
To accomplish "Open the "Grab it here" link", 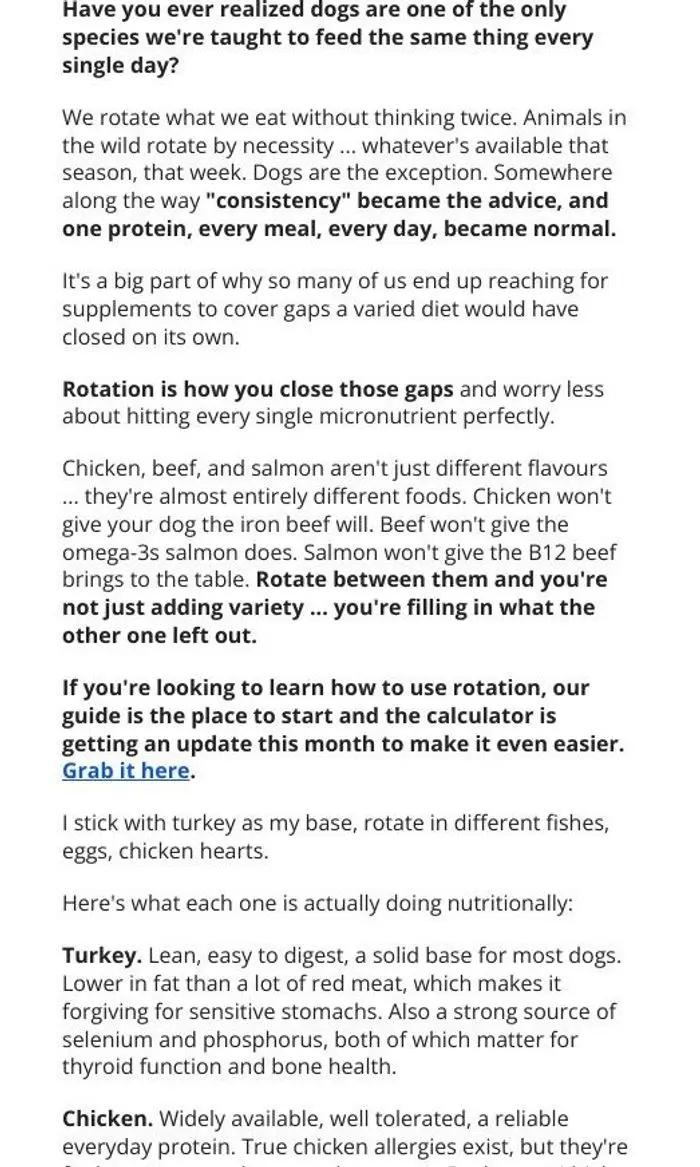I will [126, 770].
